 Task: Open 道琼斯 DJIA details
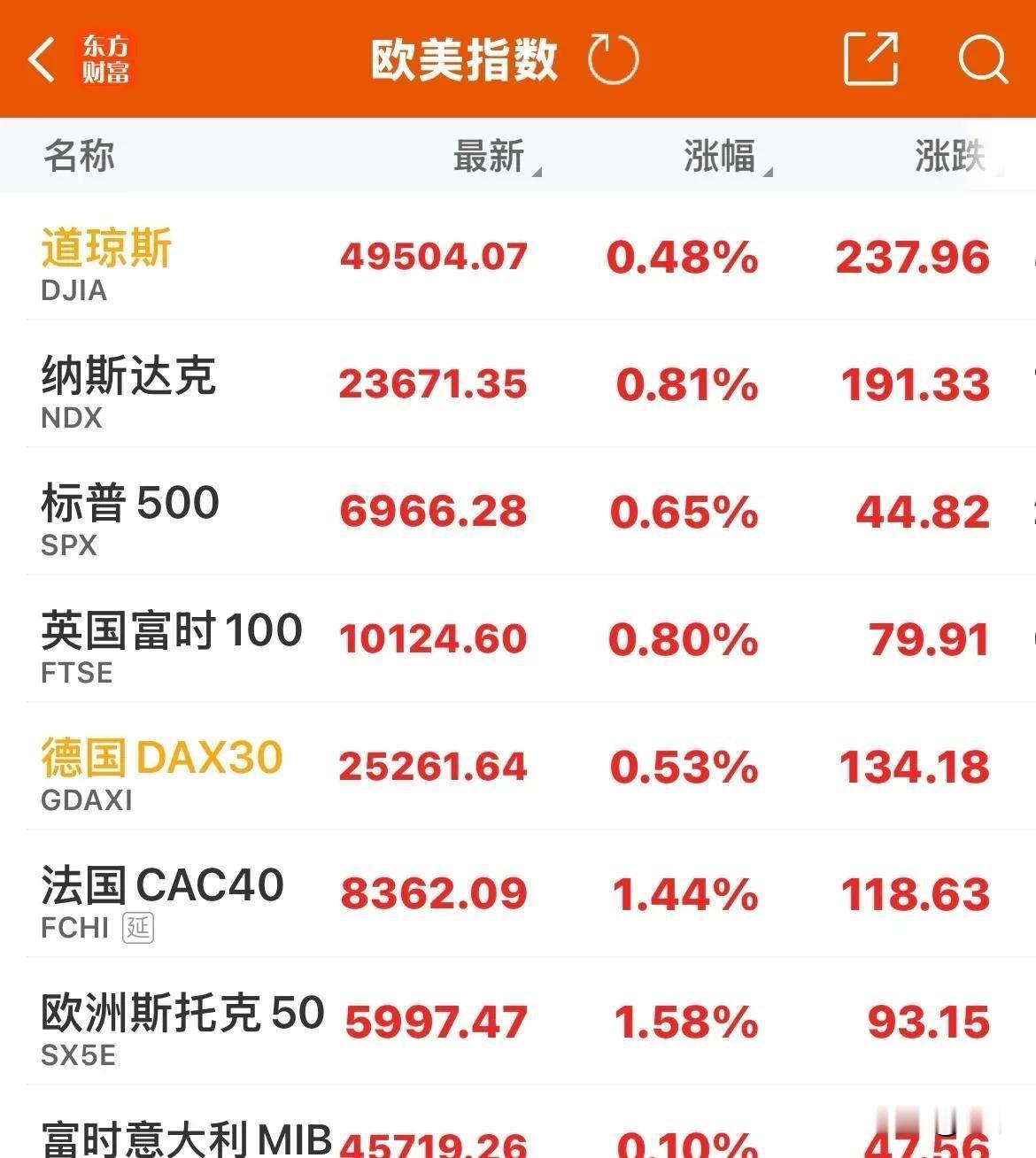coord(518,257)
